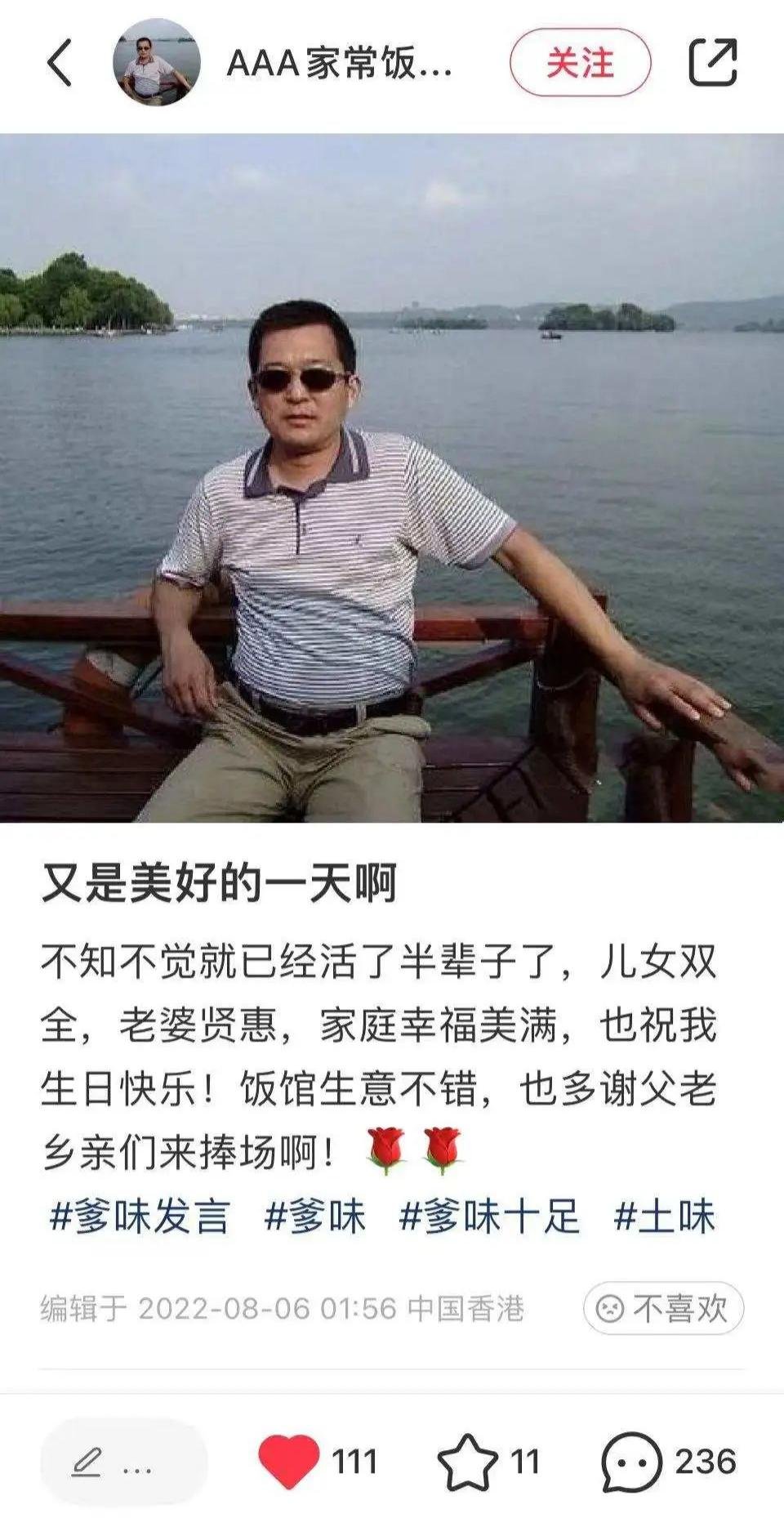Open the comments bubble icon

pyautogui.click(x=631, y=1462)
